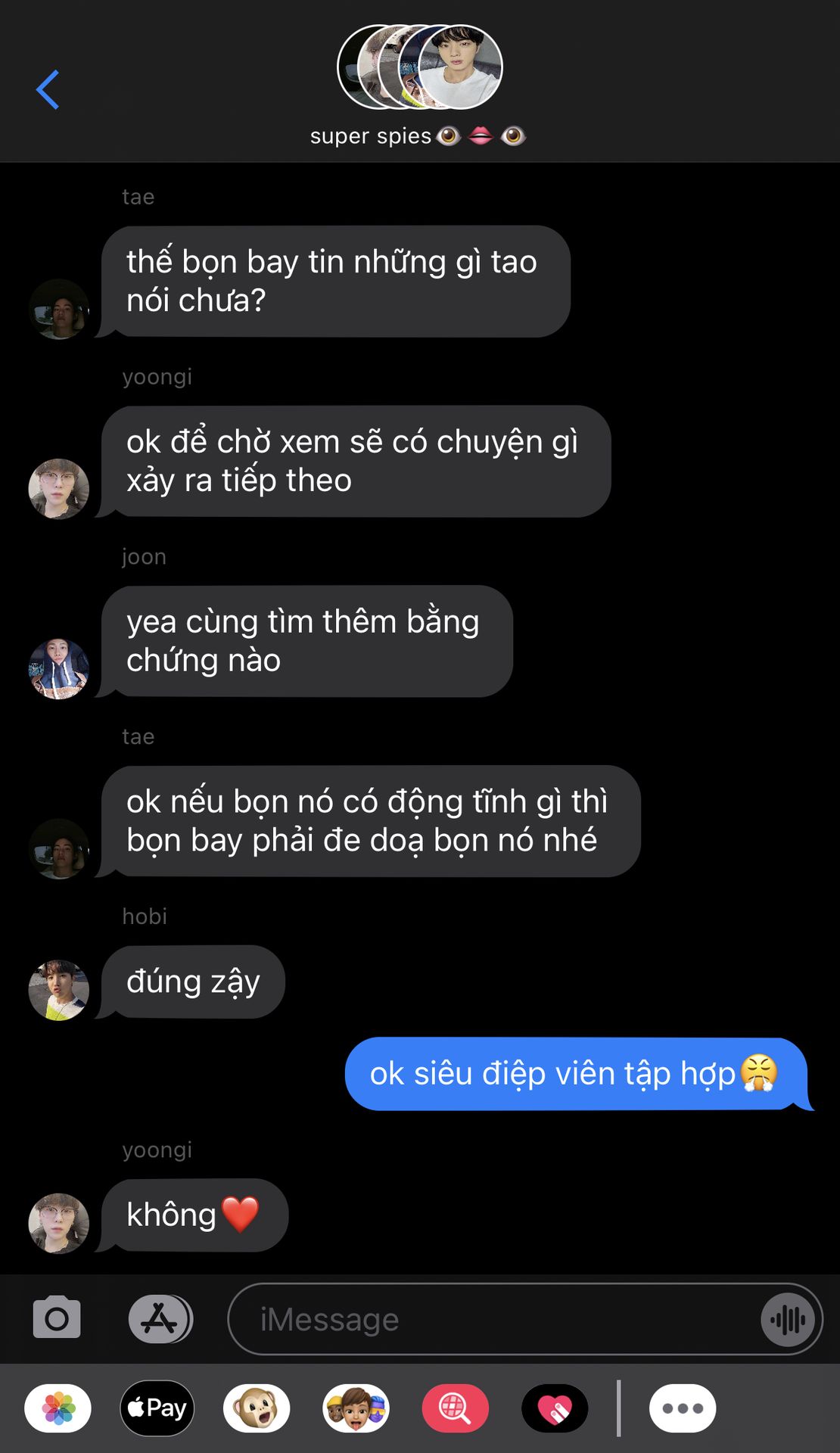Open super spies group details
The width and height of the screenshot is (840, 1453).
point(418,86)
